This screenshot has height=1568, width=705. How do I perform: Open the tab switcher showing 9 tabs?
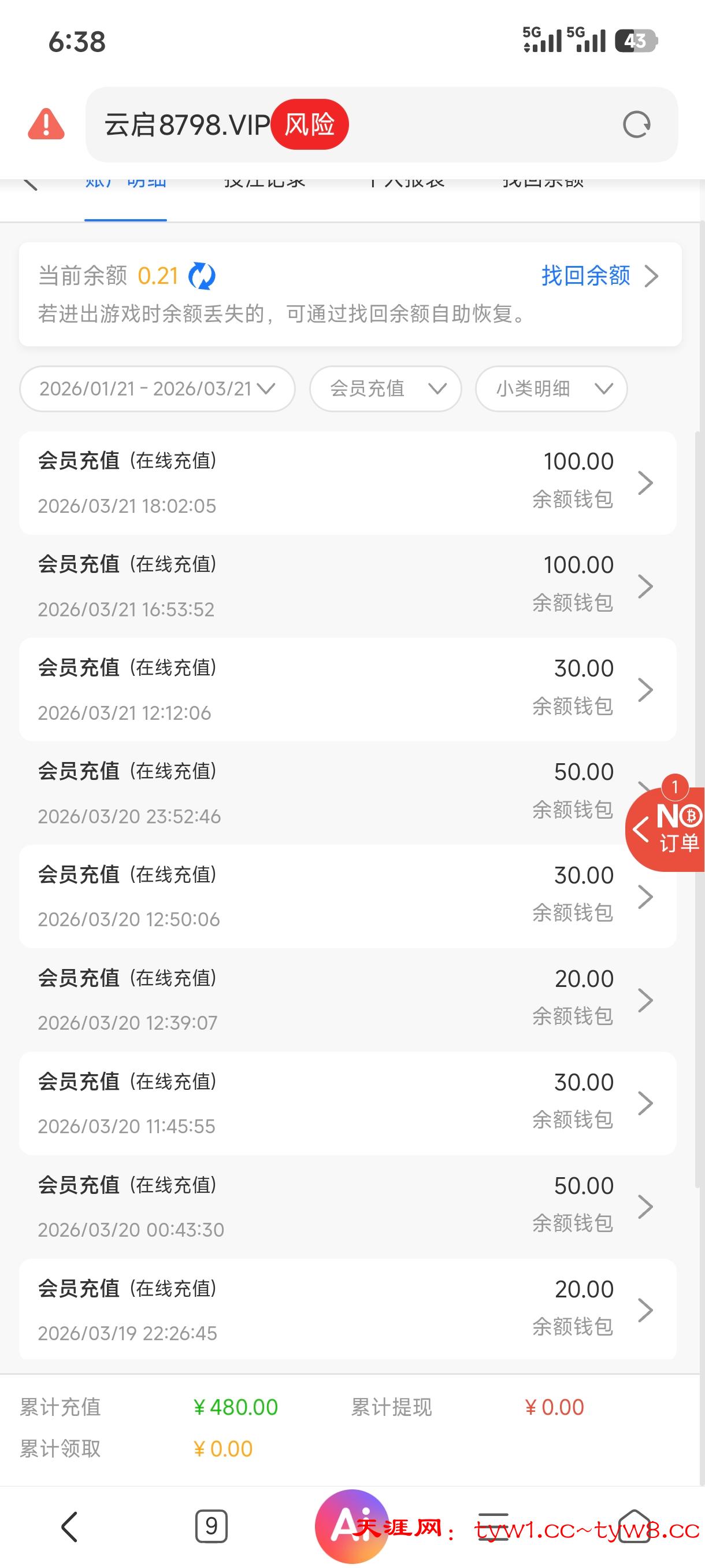coord(211,1525)
